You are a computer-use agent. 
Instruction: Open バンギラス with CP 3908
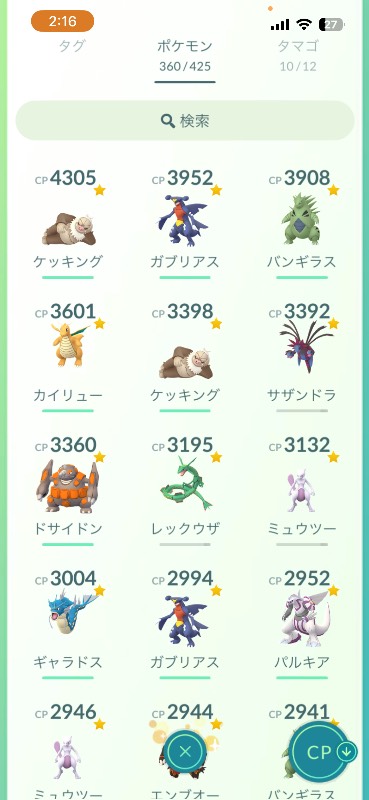point(302,224)
